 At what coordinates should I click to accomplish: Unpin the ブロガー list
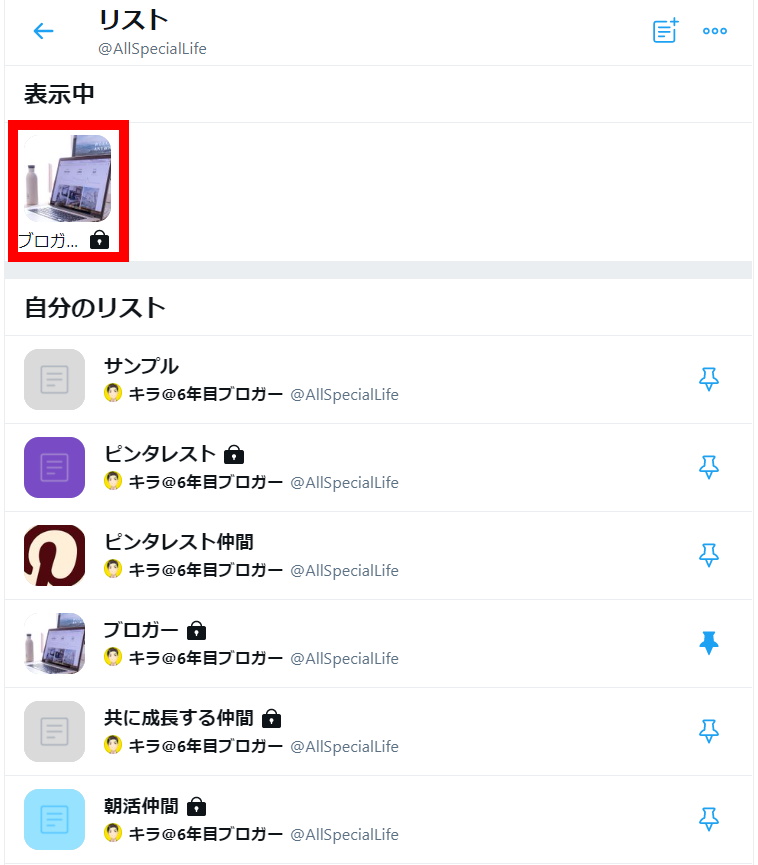point(709,643)
